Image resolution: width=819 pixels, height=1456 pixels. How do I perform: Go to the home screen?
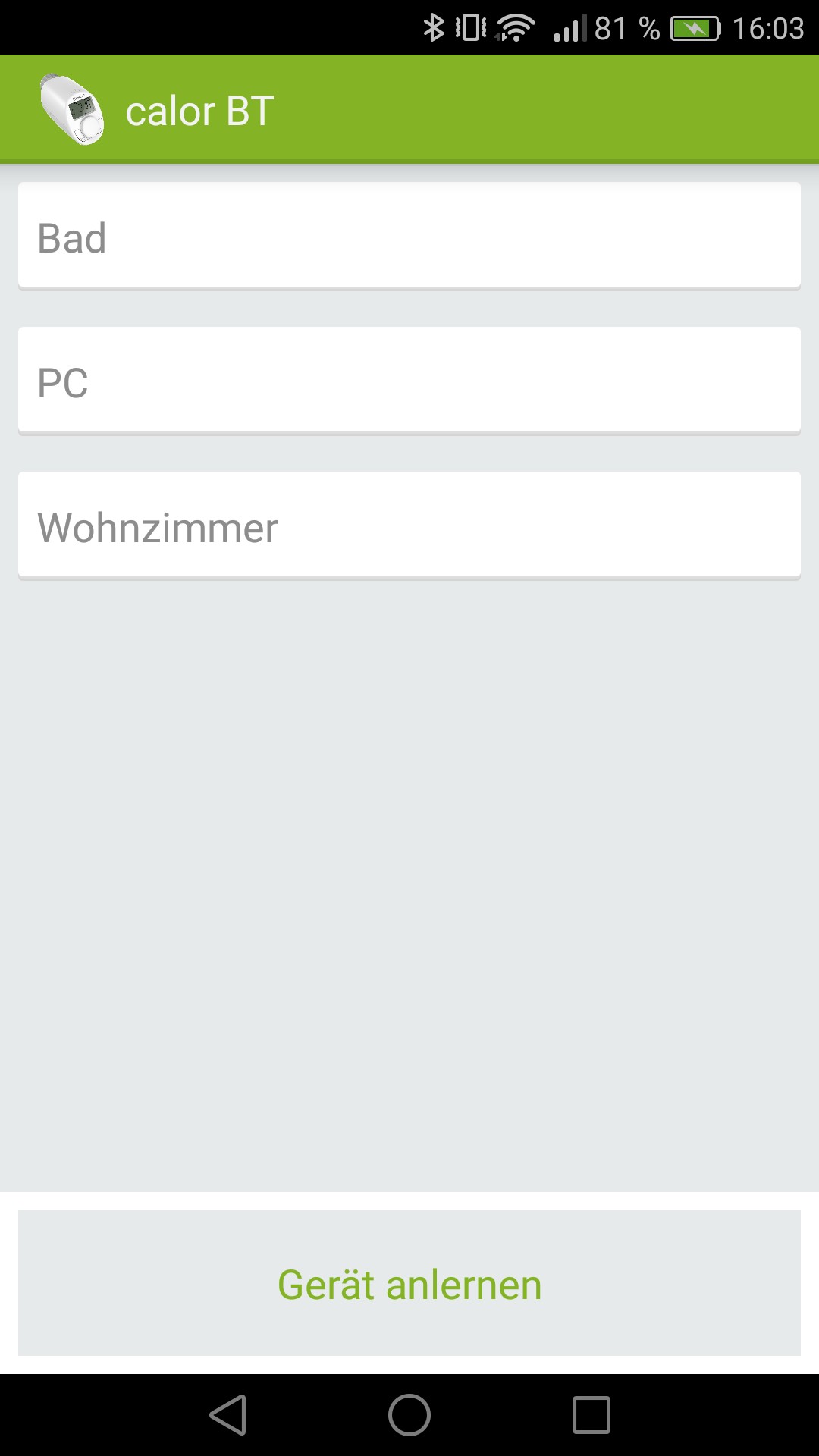coord(409,1415)
